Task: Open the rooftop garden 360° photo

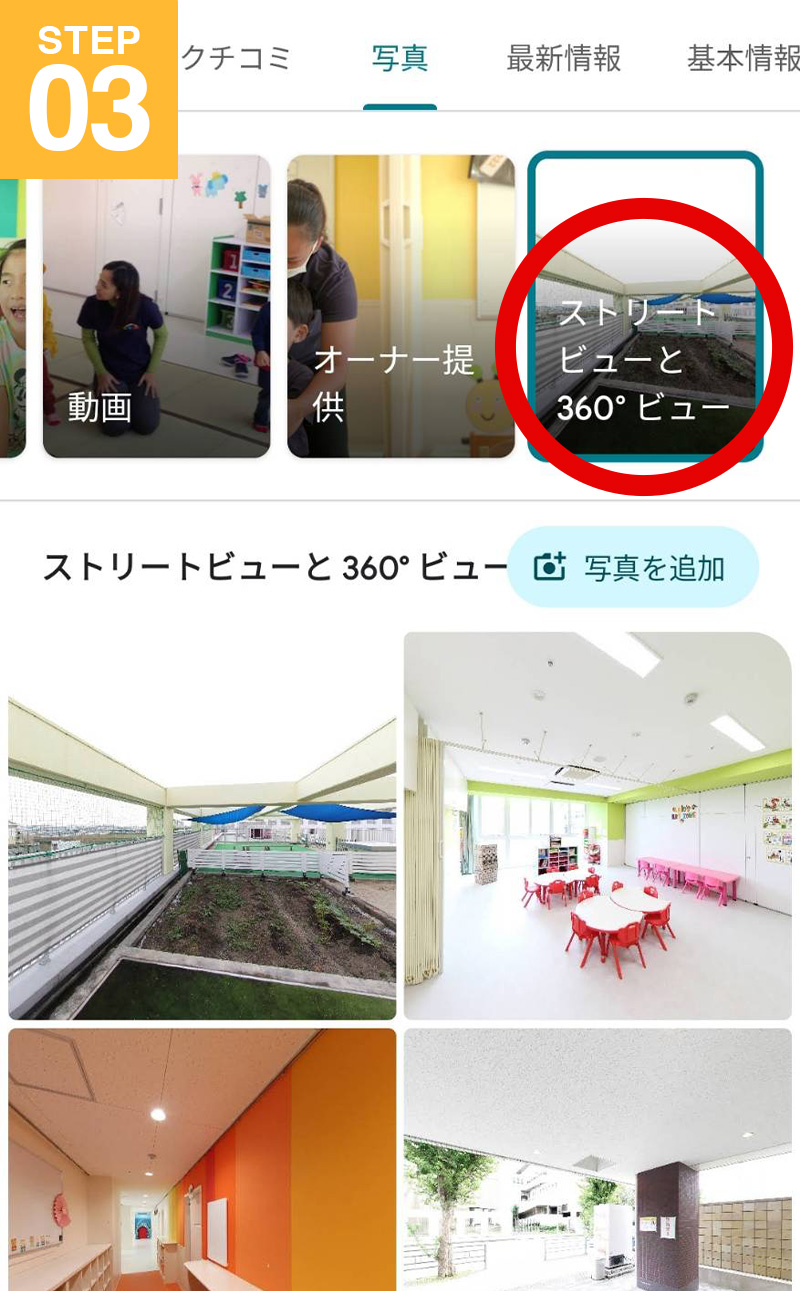Action: click(x=202, y=825)
